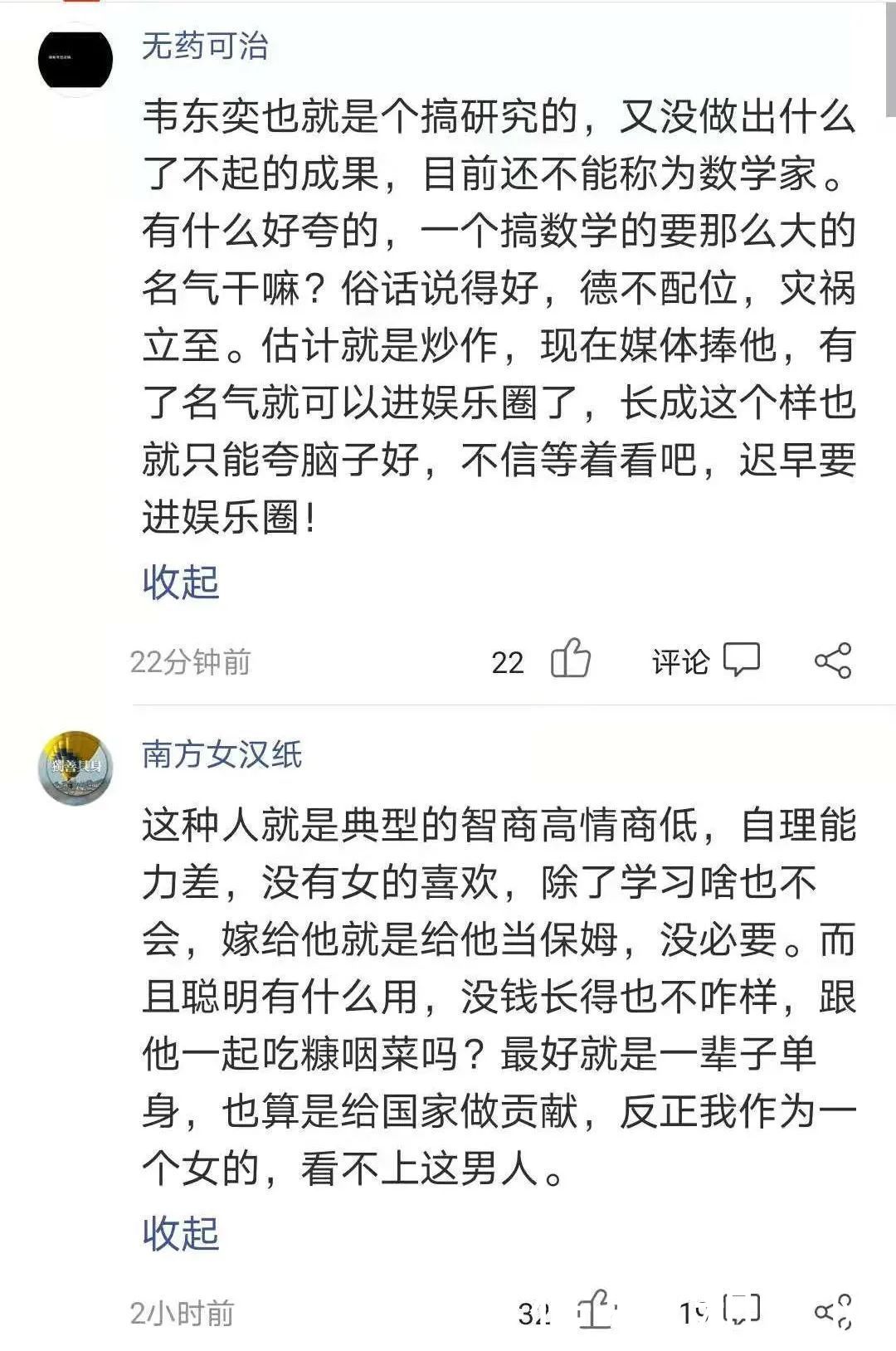Open 无药可治's profile avatar
The image size is (896, 1351).
pos(75,59)
